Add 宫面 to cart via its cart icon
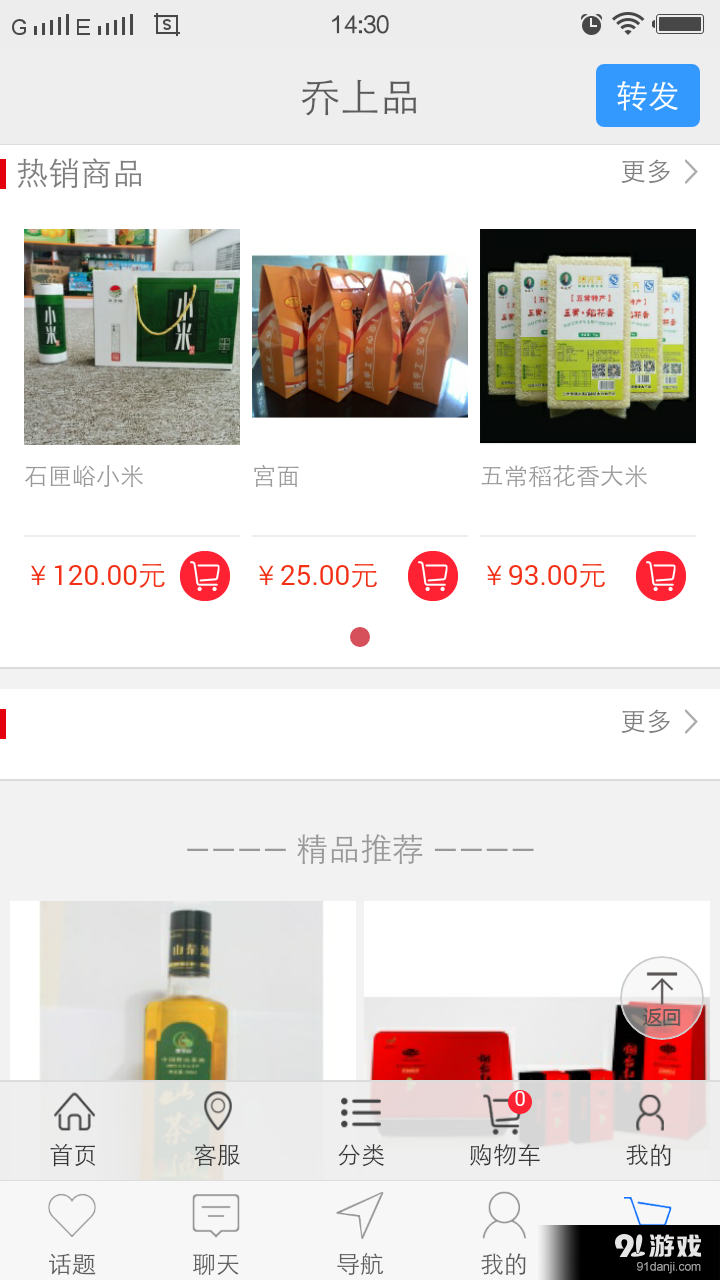The width and height of the screenshot is (720, 1280). click(x=432, y=575)
